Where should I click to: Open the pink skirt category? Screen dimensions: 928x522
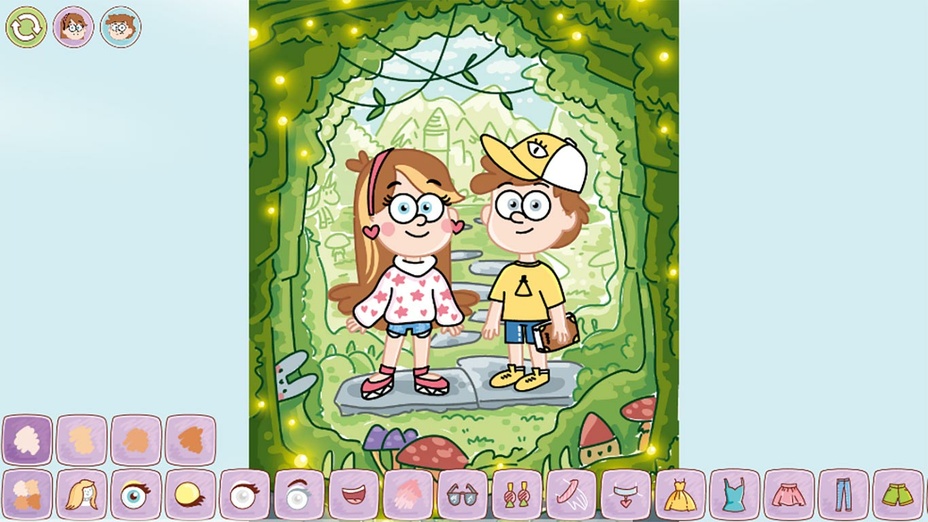tap(789, 495)
